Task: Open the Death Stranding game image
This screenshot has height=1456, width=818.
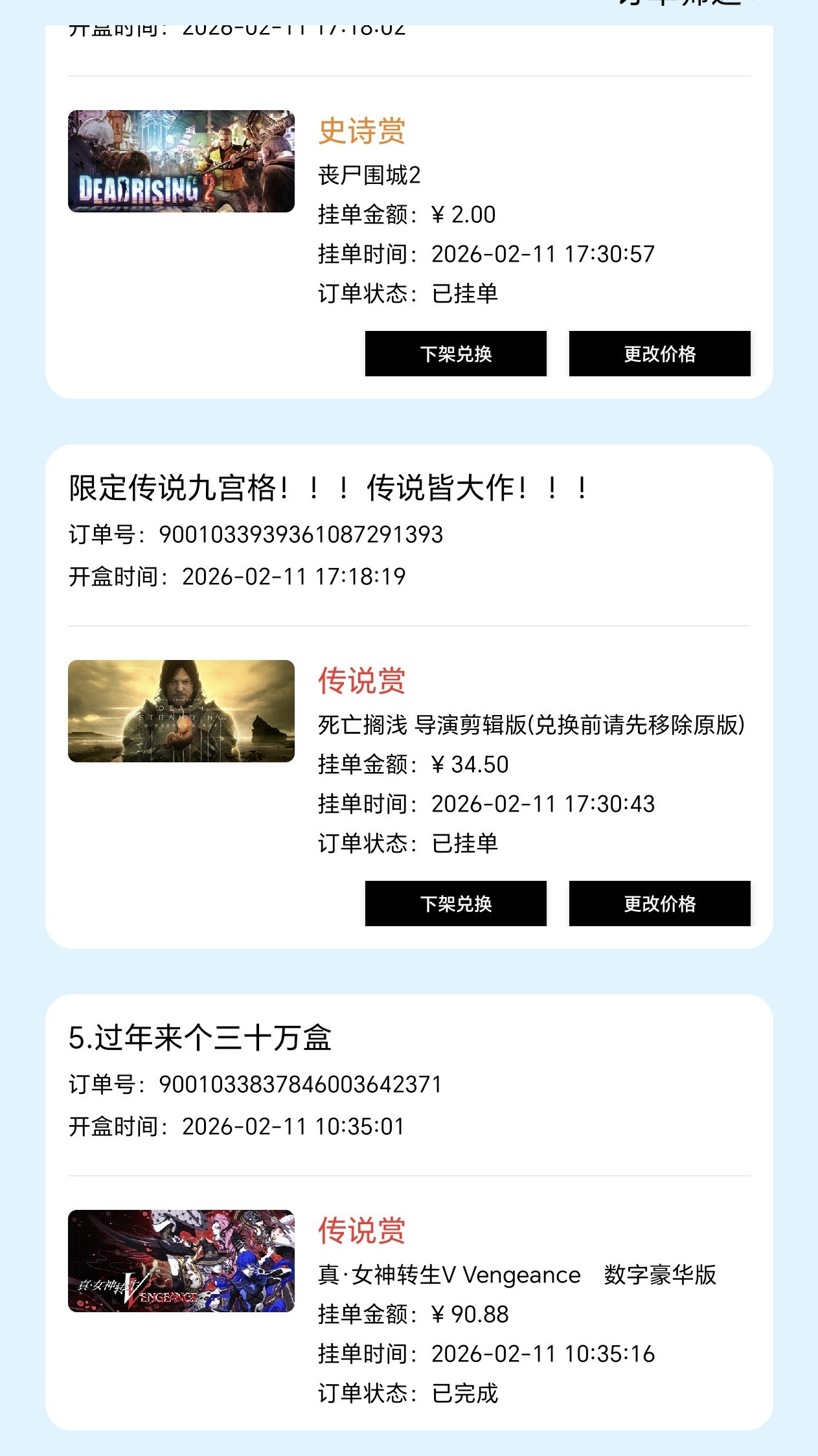Action: [181, 711]
